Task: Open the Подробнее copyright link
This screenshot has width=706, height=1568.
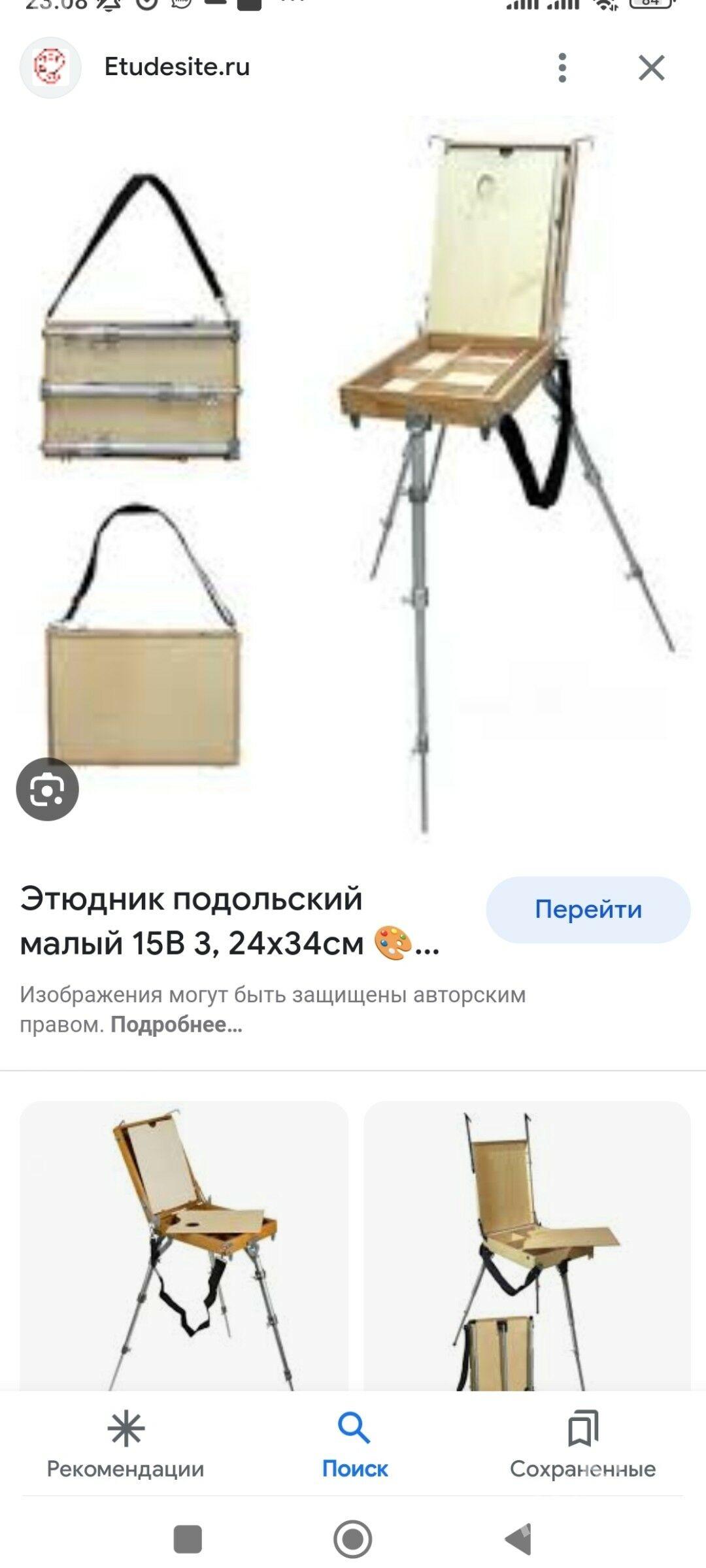Action: point(176,1024)
